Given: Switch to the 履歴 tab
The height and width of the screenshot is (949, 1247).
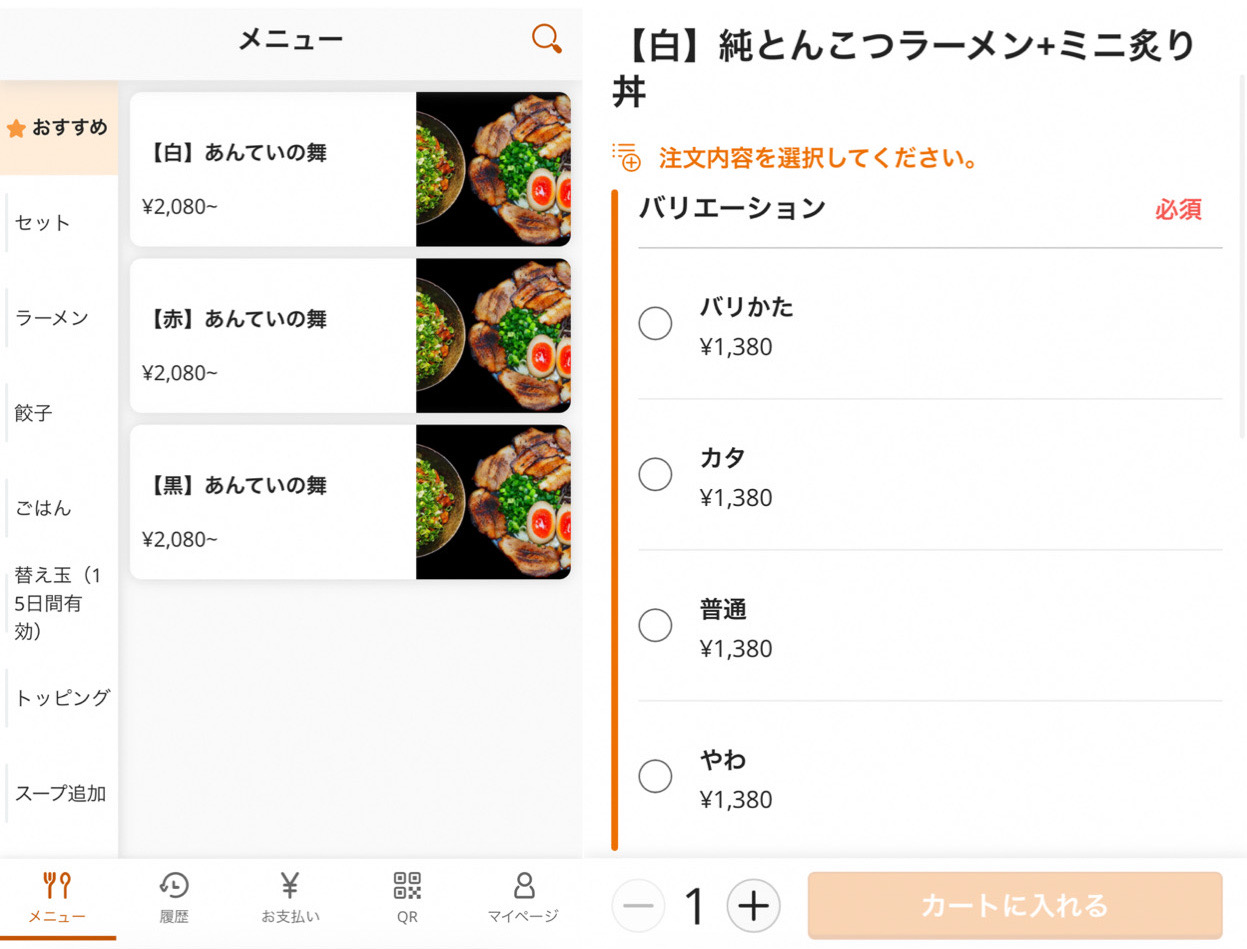Looking at the screenshot, I should pos(174,897).
